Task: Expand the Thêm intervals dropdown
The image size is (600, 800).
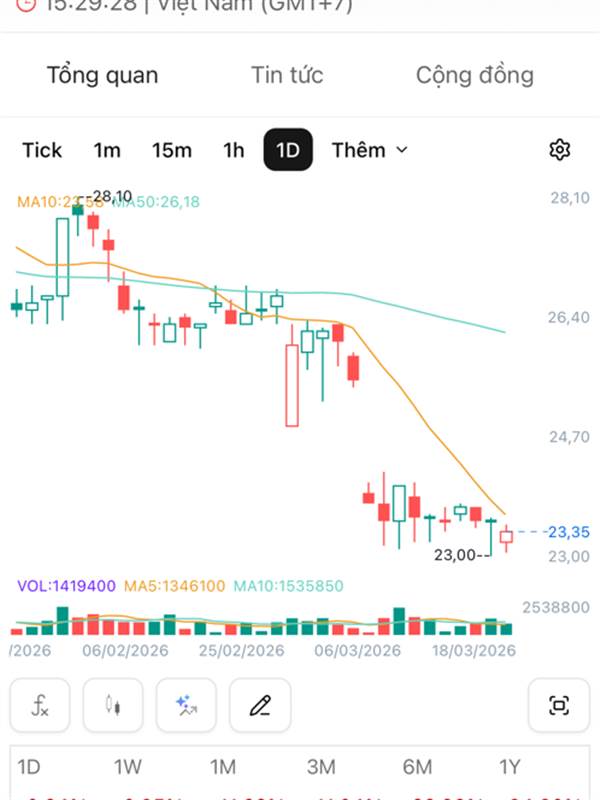Action: coord(370,150)
